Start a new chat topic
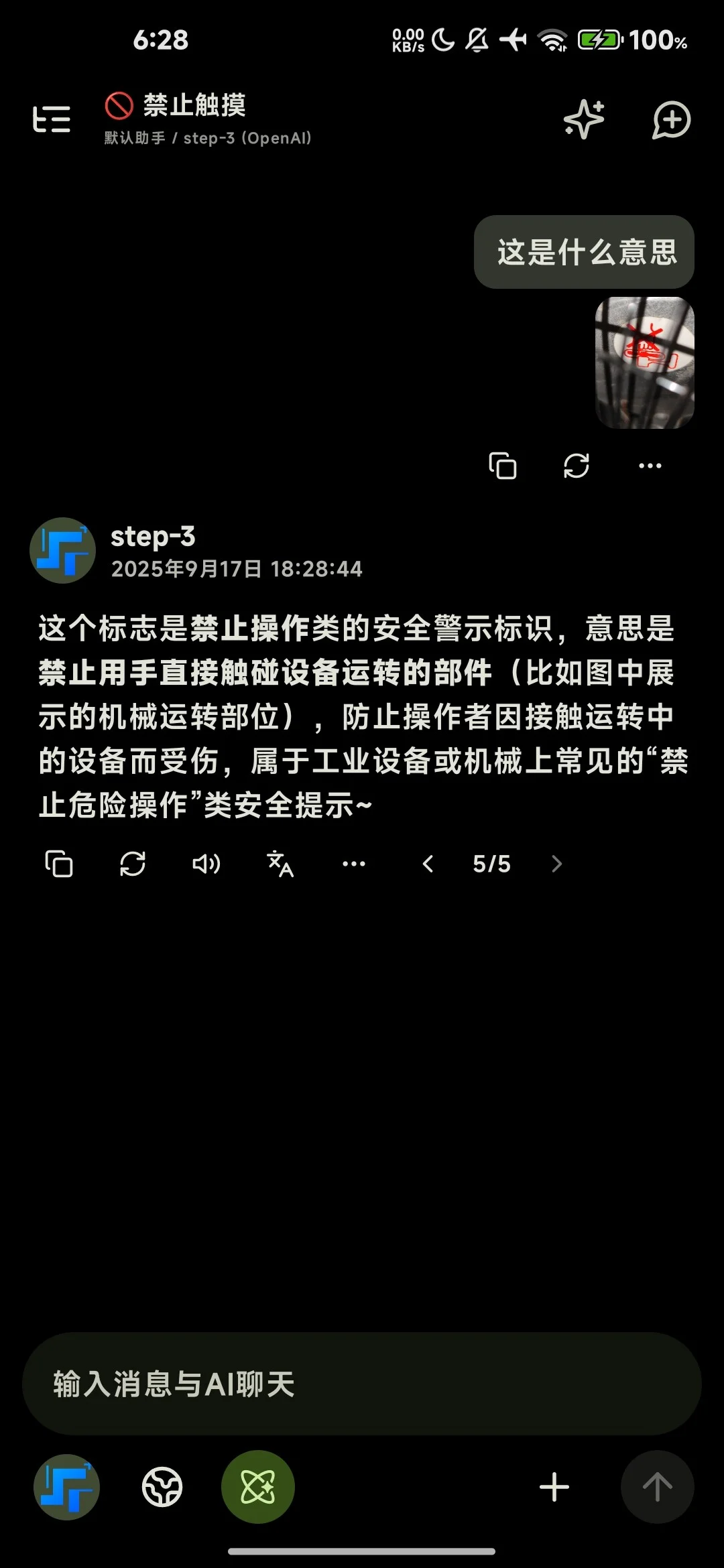The image size is (724, 1568). (671, 121)
